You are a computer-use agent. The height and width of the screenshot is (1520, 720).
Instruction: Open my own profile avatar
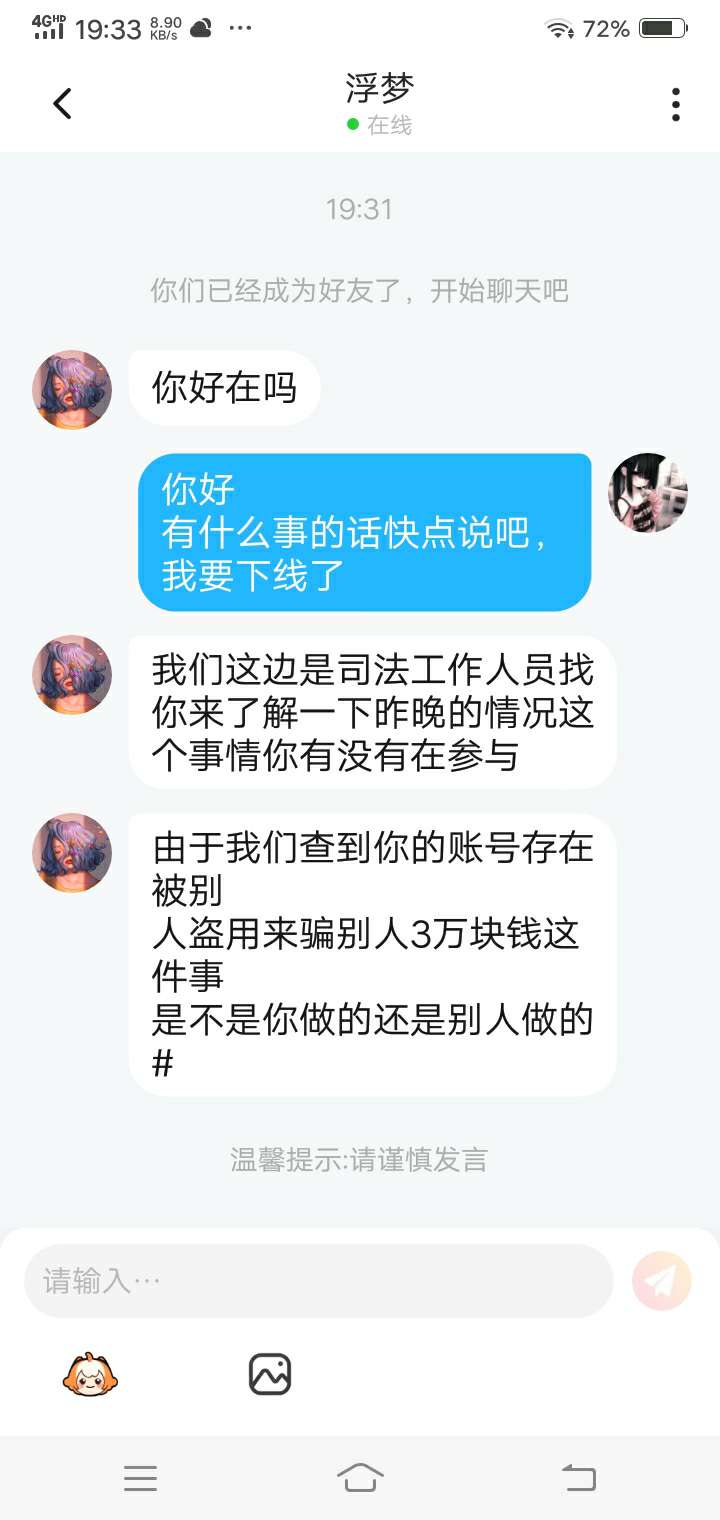(648, 492)
